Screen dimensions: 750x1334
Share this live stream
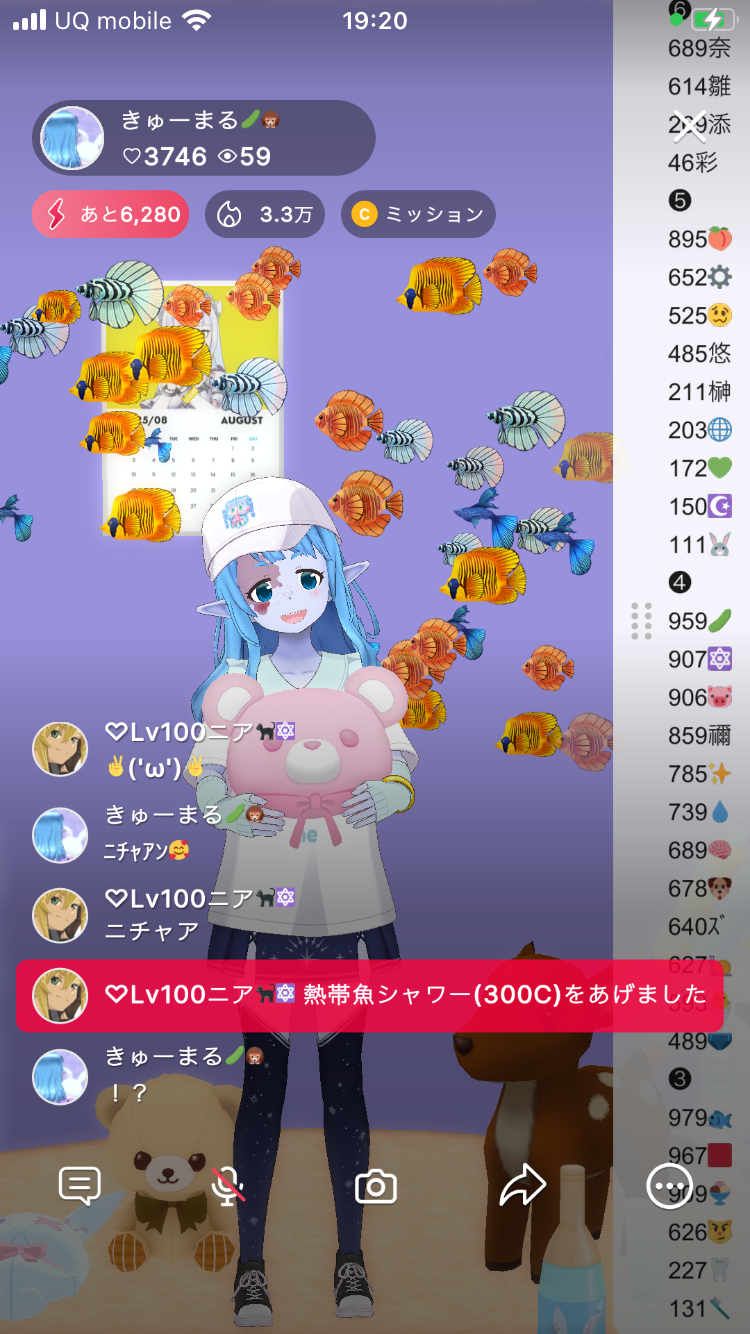(522, 1186)
